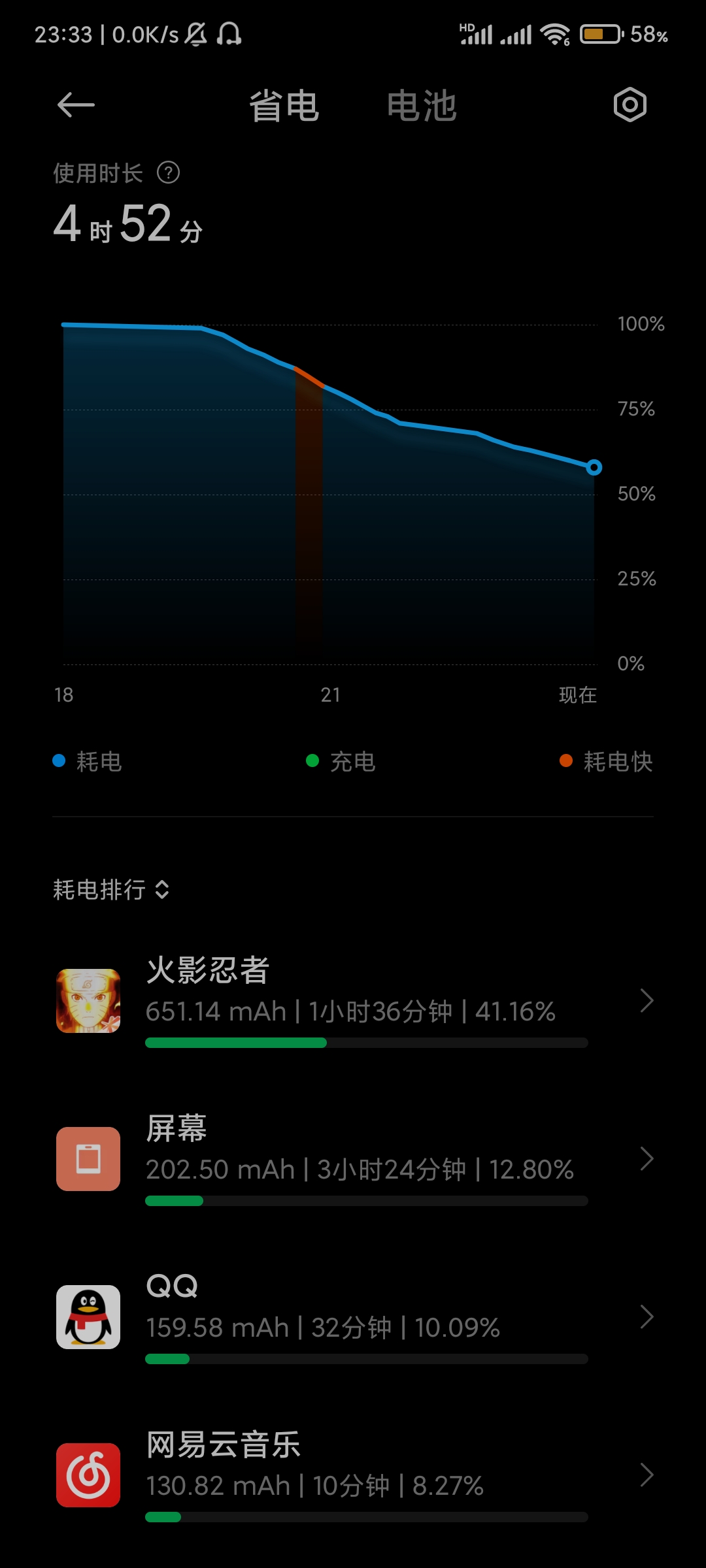
Task: View QQ battery consumption details
Action: coord(353,1317)
